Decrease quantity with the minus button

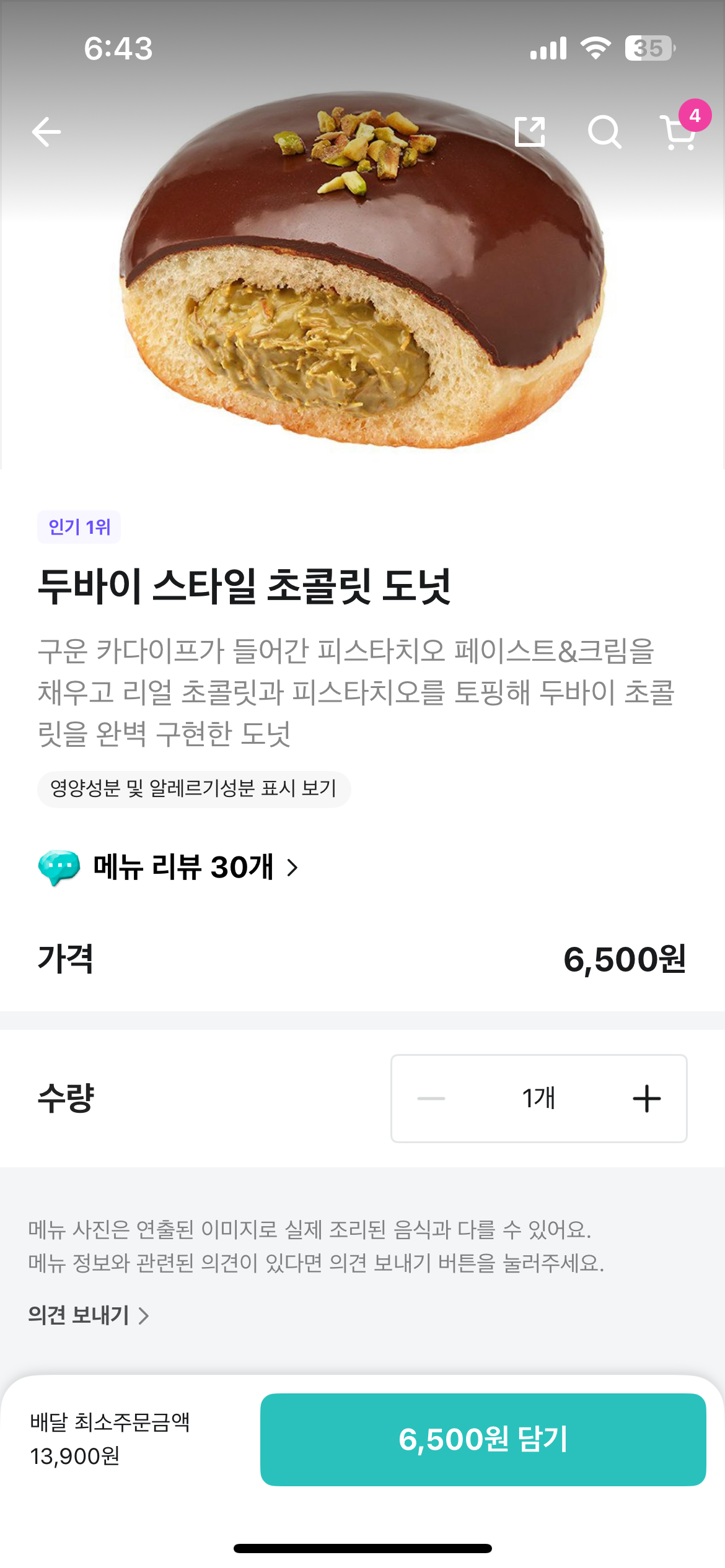[x=431, y=1099]
